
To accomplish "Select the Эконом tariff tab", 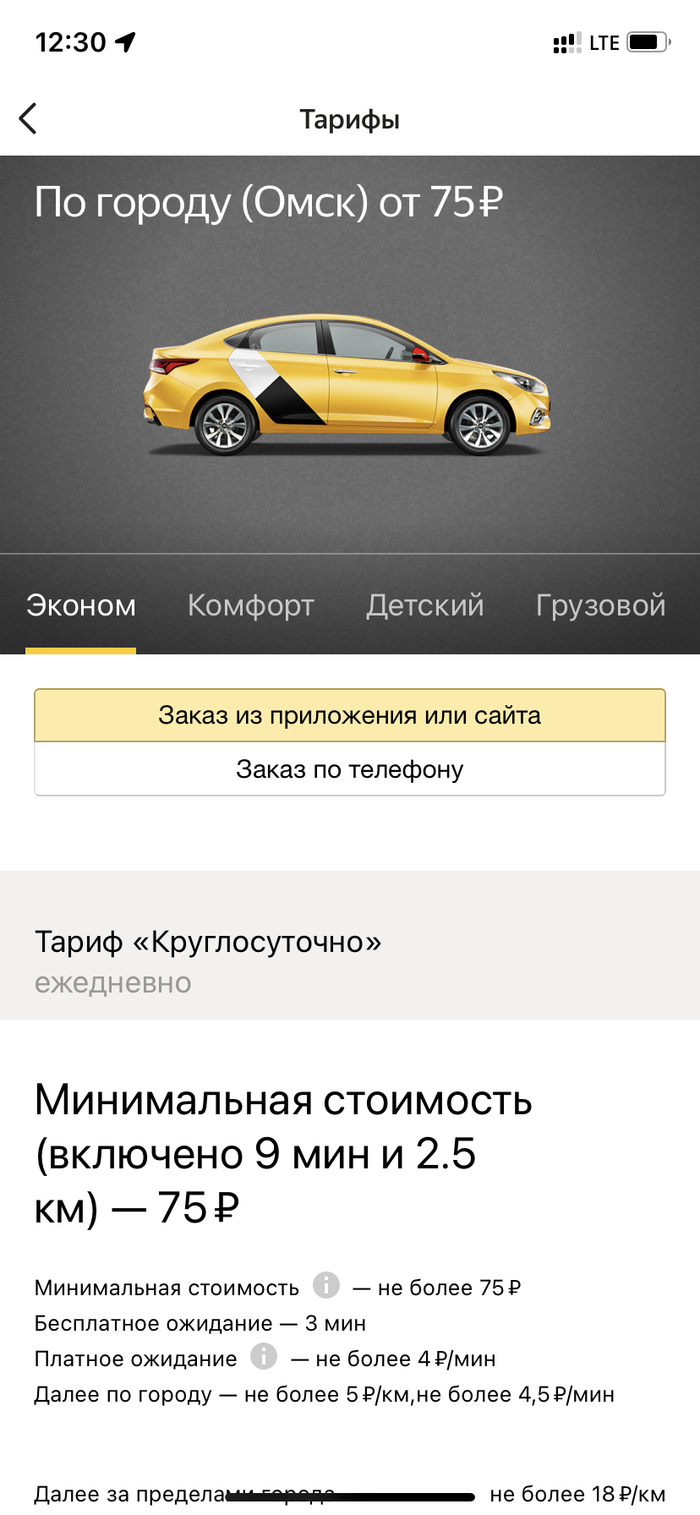I will pos(81,606).
